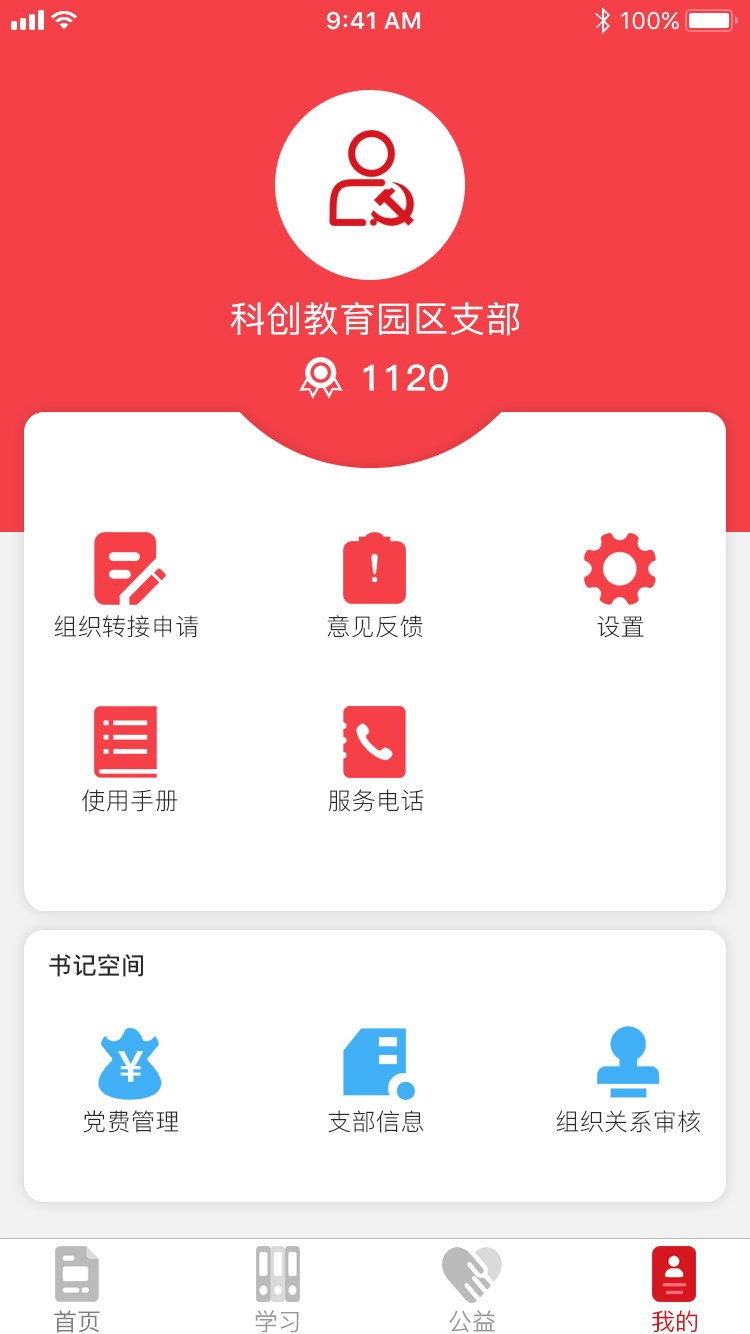Viewport: 750px width, 1334px height.
Task: Open the 支部信息 branch info icon
Action: coord(374,1063)
